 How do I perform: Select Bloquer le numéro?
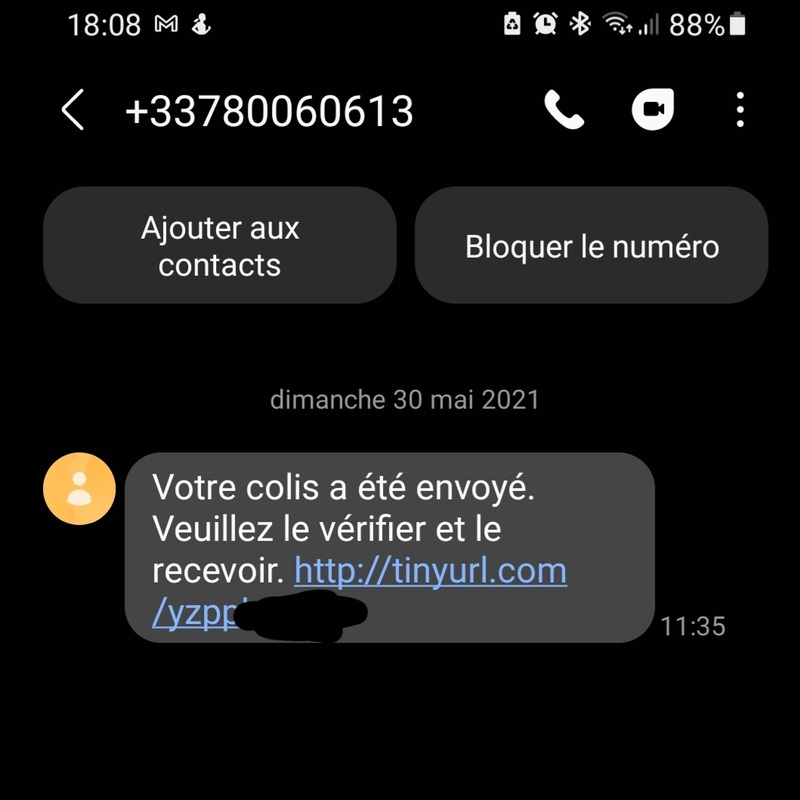coord(592,246)
